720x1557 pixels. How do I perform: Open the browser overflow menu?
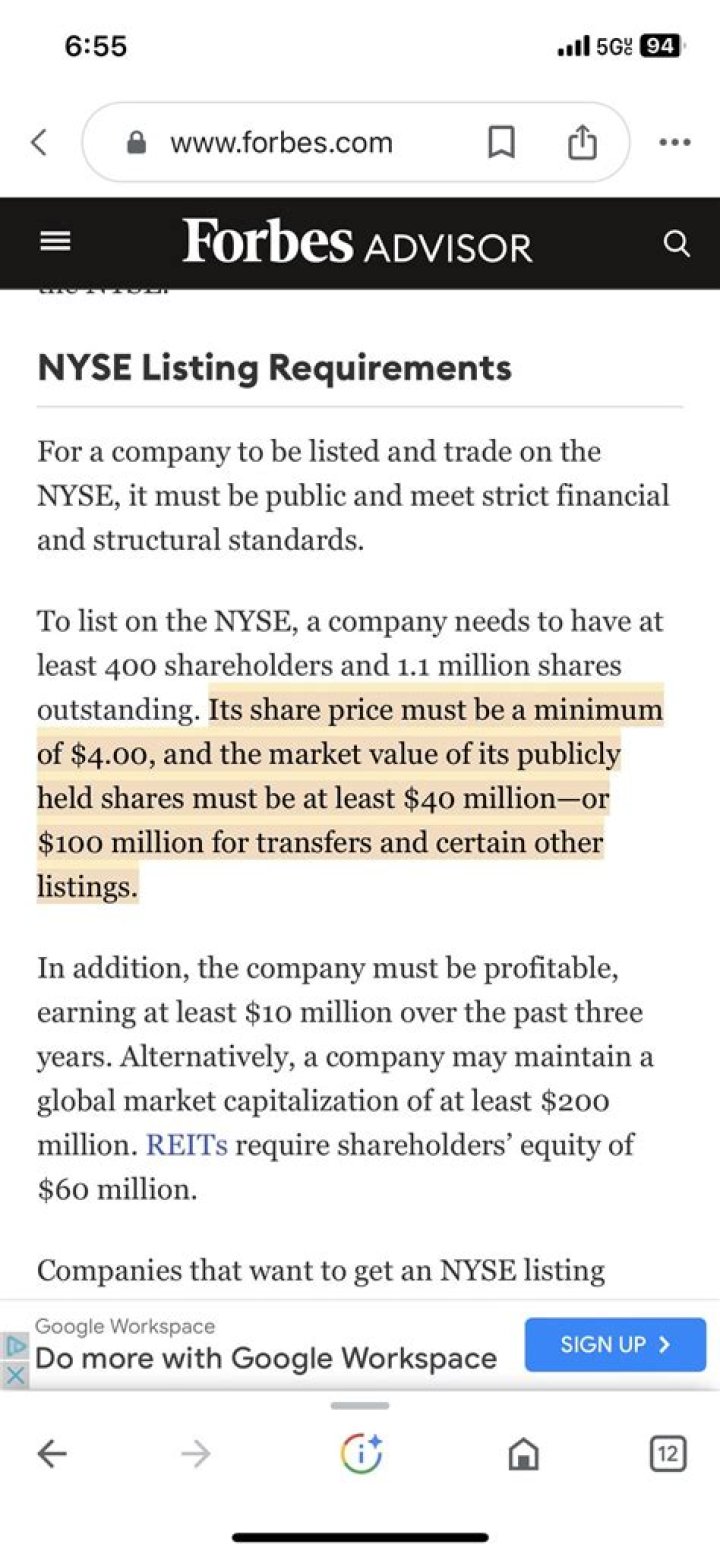[675, 143]
